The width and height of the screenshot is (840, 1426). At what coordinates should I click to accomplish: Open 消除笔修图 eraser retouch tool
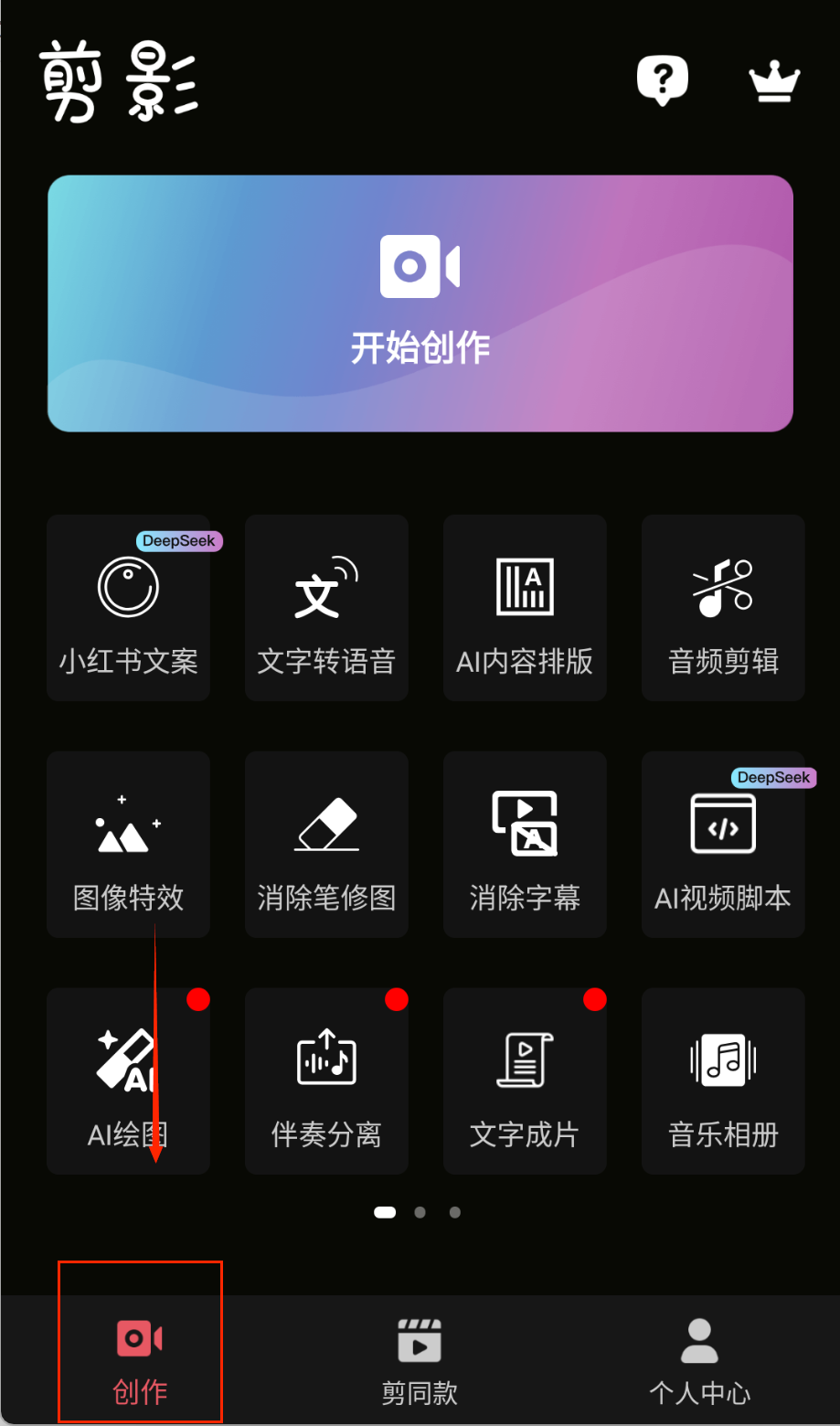click(326, 845)
